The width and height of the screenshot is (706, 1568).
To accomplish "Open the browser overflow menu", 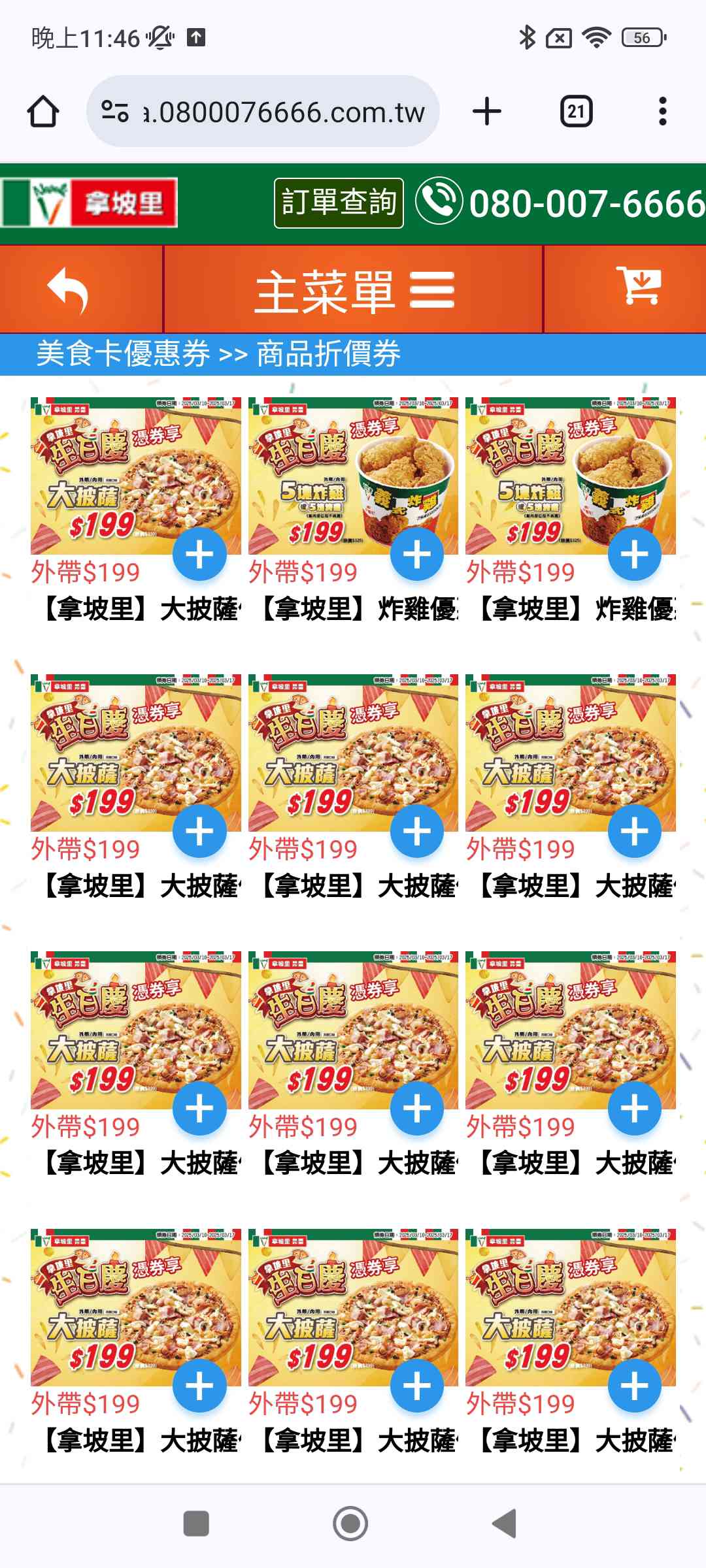I will pos(662,112).
